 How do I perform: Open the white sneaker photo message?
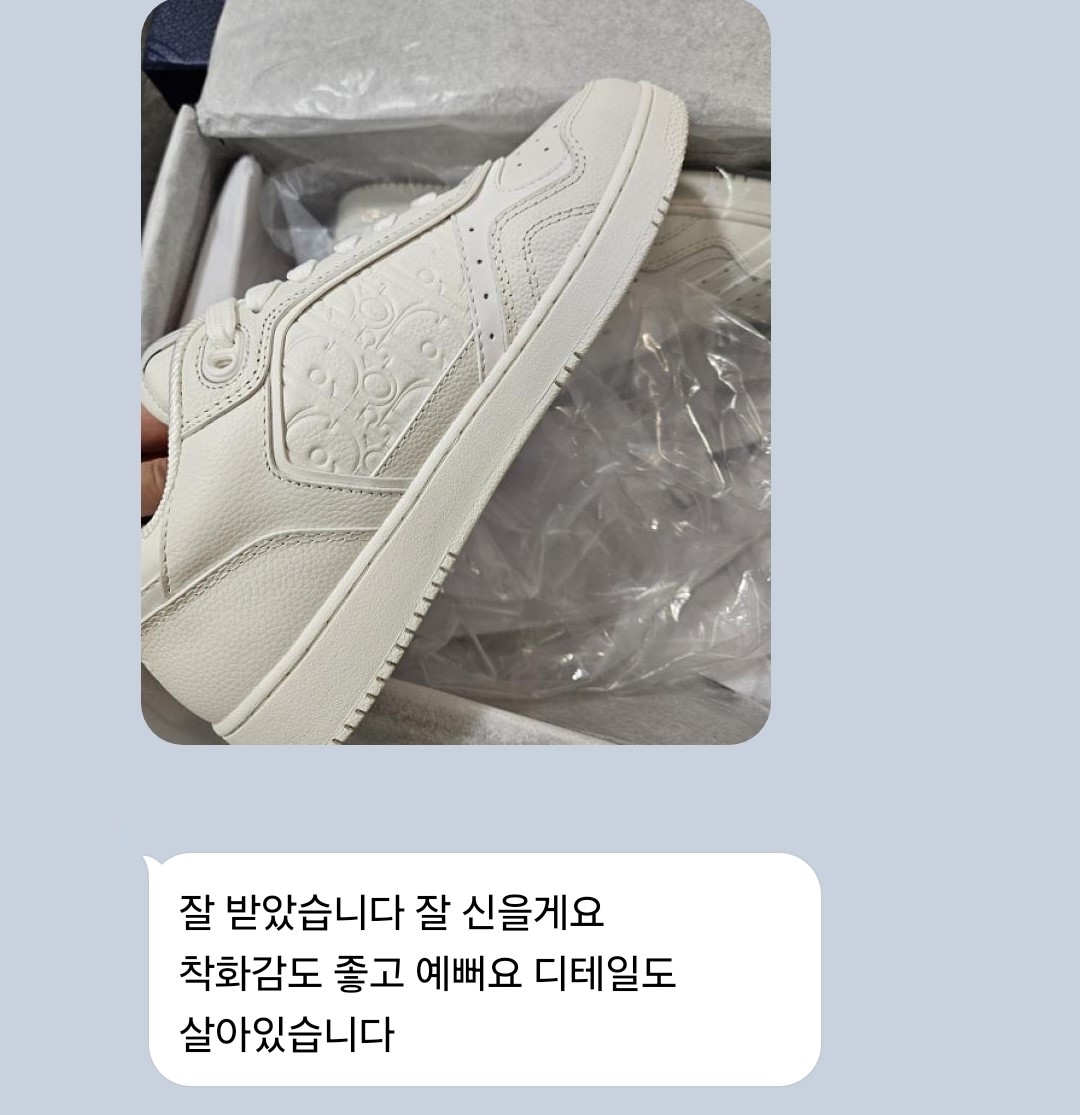pyautogui.click(x=455, y=371)
